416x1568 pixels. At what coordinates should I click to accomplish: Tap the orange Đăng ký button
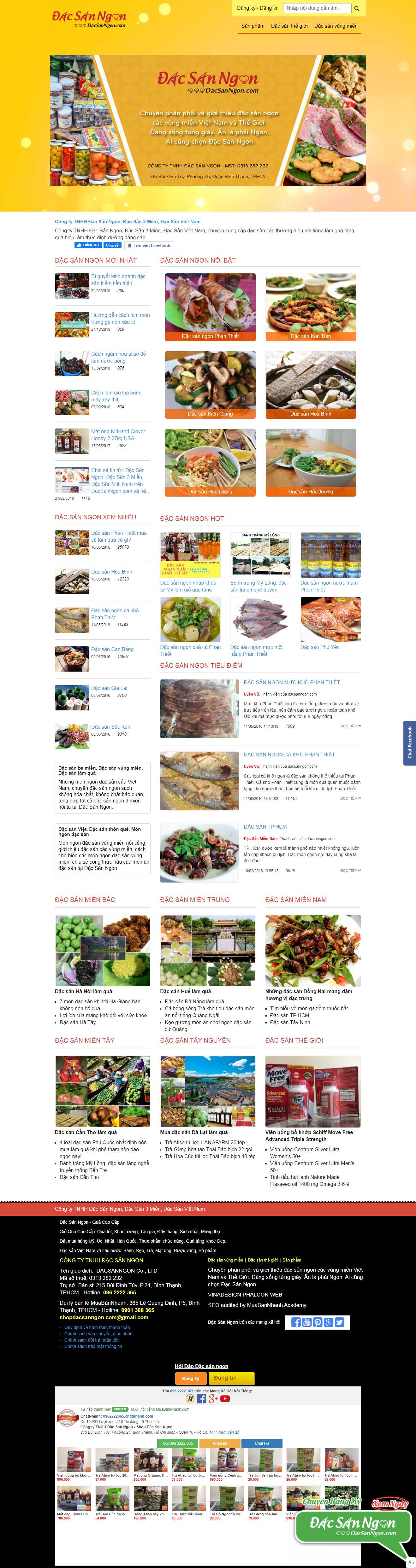191,1378
